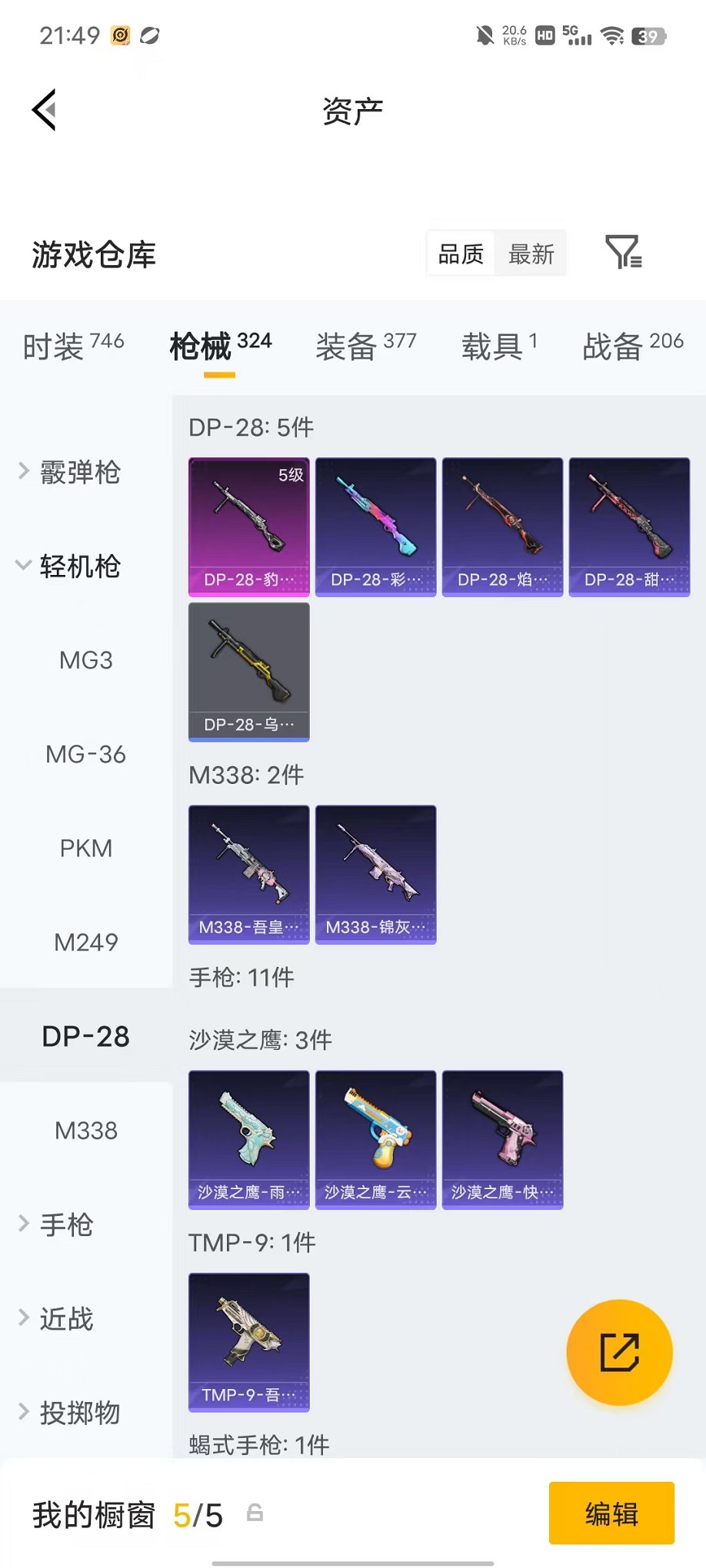Switch to the 战备 tab
706x1568 pixels.
pos(632,346)
